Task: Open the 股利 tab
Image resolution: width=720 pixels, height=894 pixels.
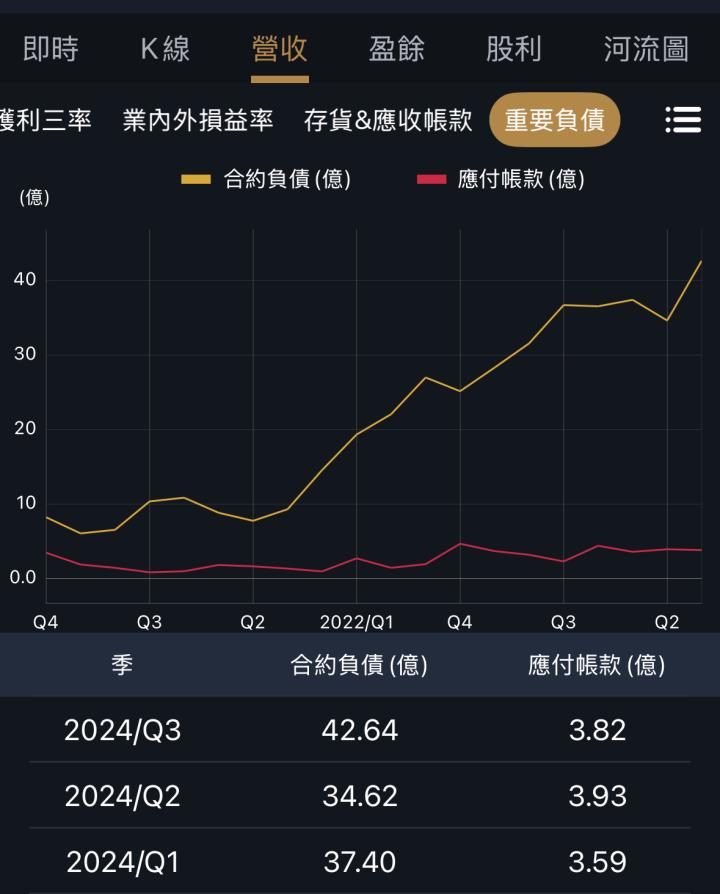Action: (514, 48)
